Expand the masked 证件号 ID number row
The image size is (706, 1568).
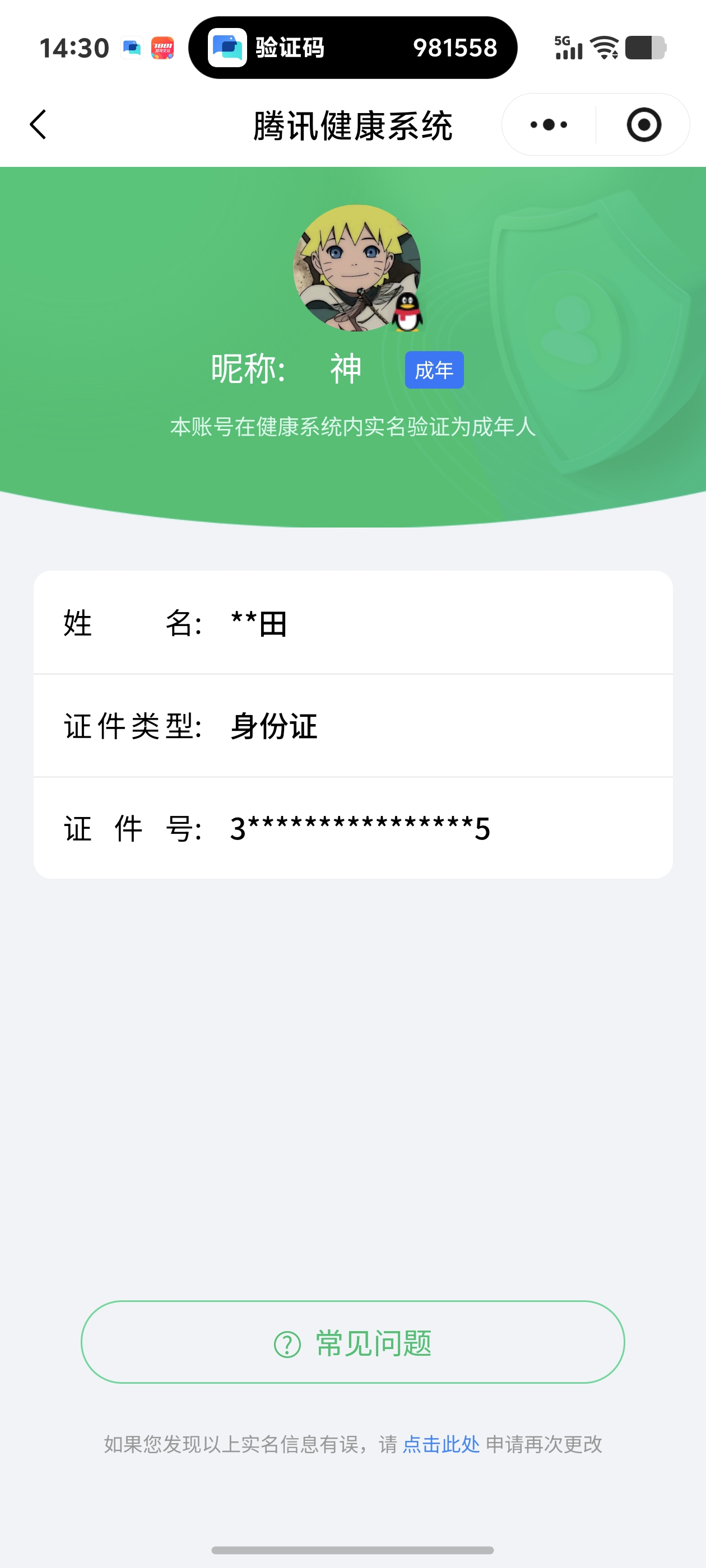(352, 828)
